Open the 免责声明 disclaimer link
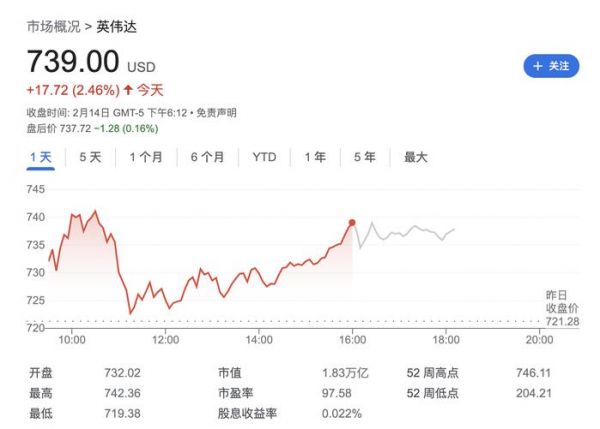Image resolution: width=600 pixels, height=429 pixels. tap(215, 112)
